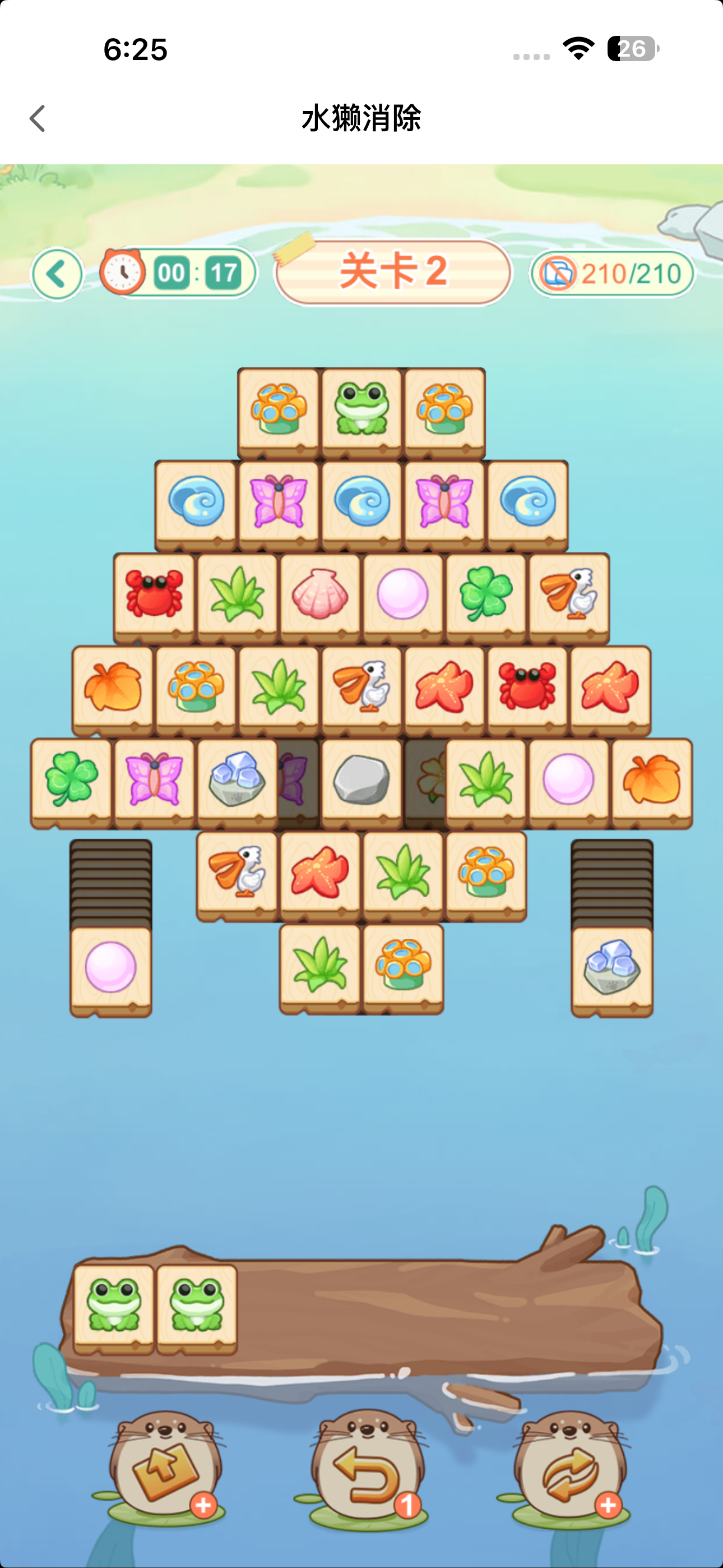Select the frog tile in the top row
Screen dimensions: 723x1568
361,408
